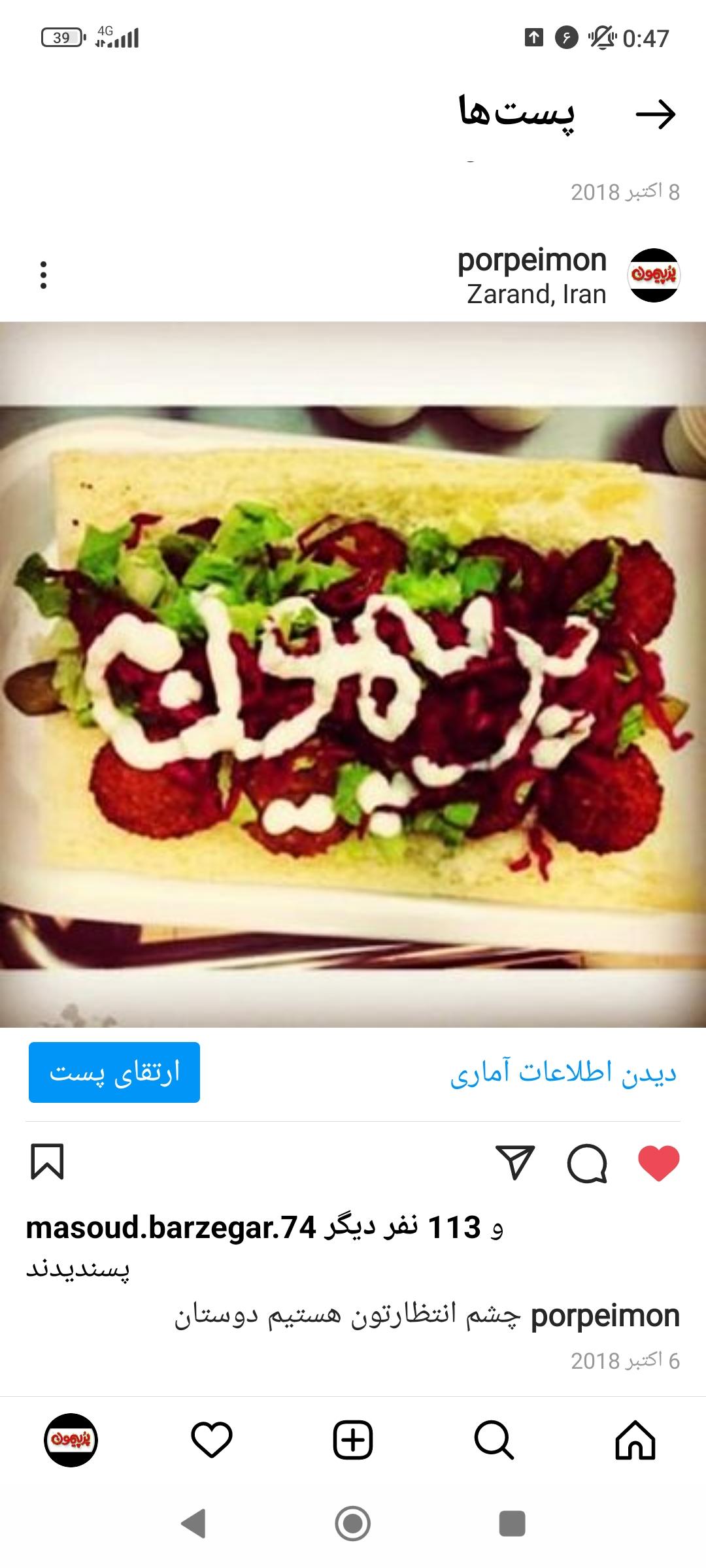Tap the system back button
The width and height of the screenshot is (706, 1568).
[x=193, y=1524]
